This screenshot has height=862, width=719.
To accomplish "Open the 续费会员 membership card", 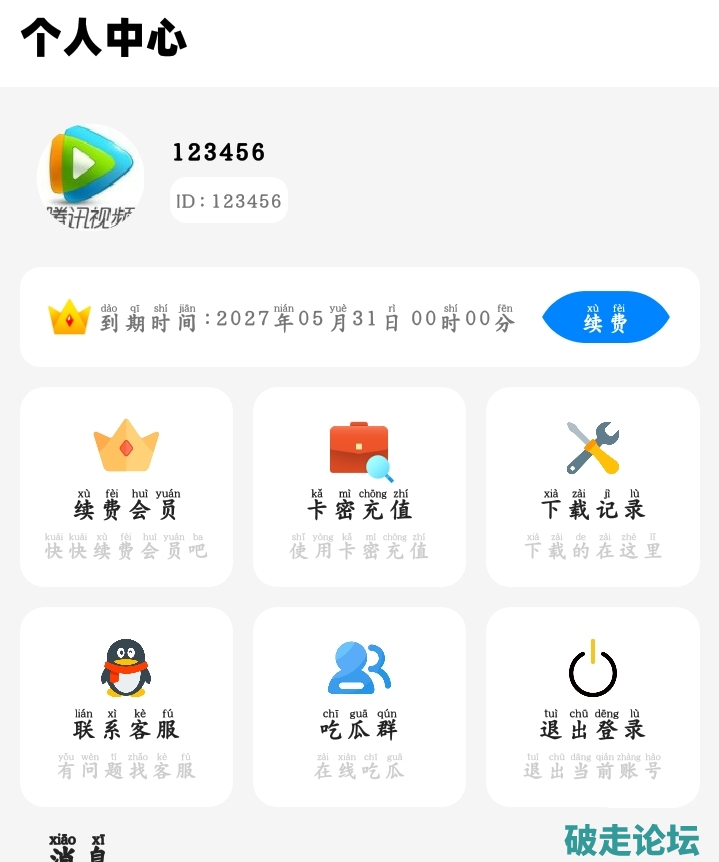I will pos(126,486).
